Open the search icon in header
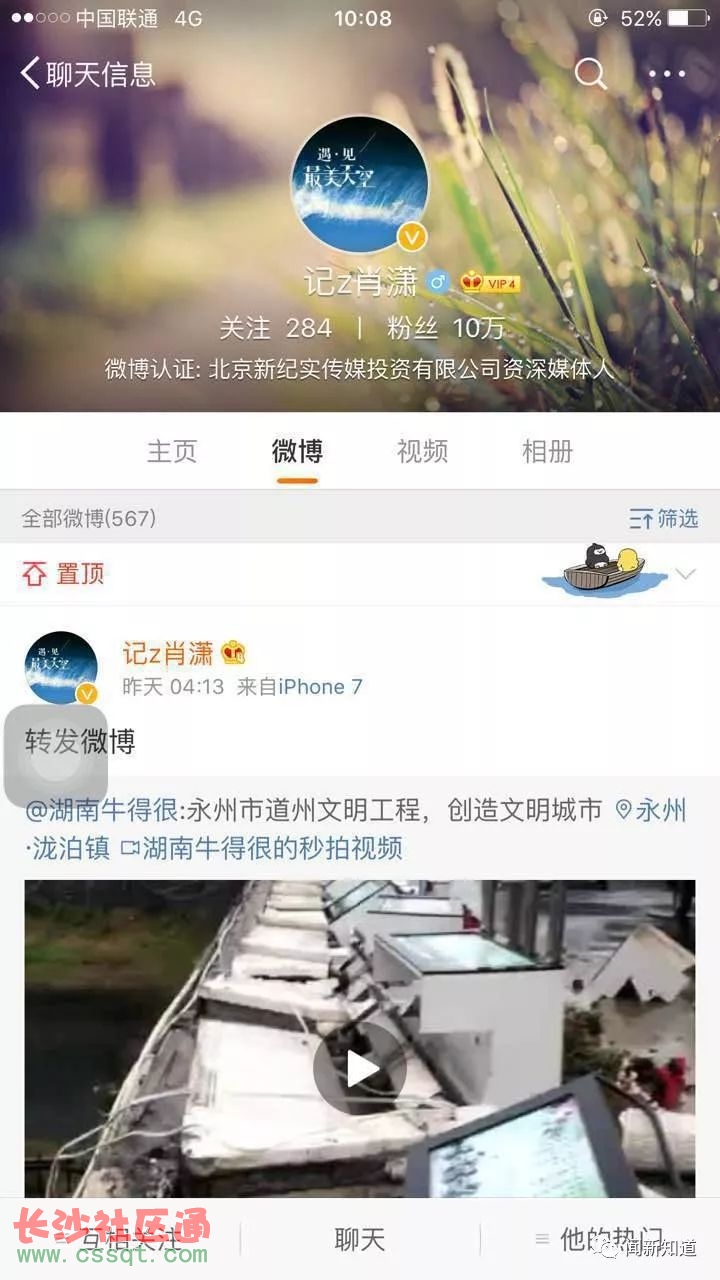This screenshot has height=1280, width=720. (x=590, y=73)
